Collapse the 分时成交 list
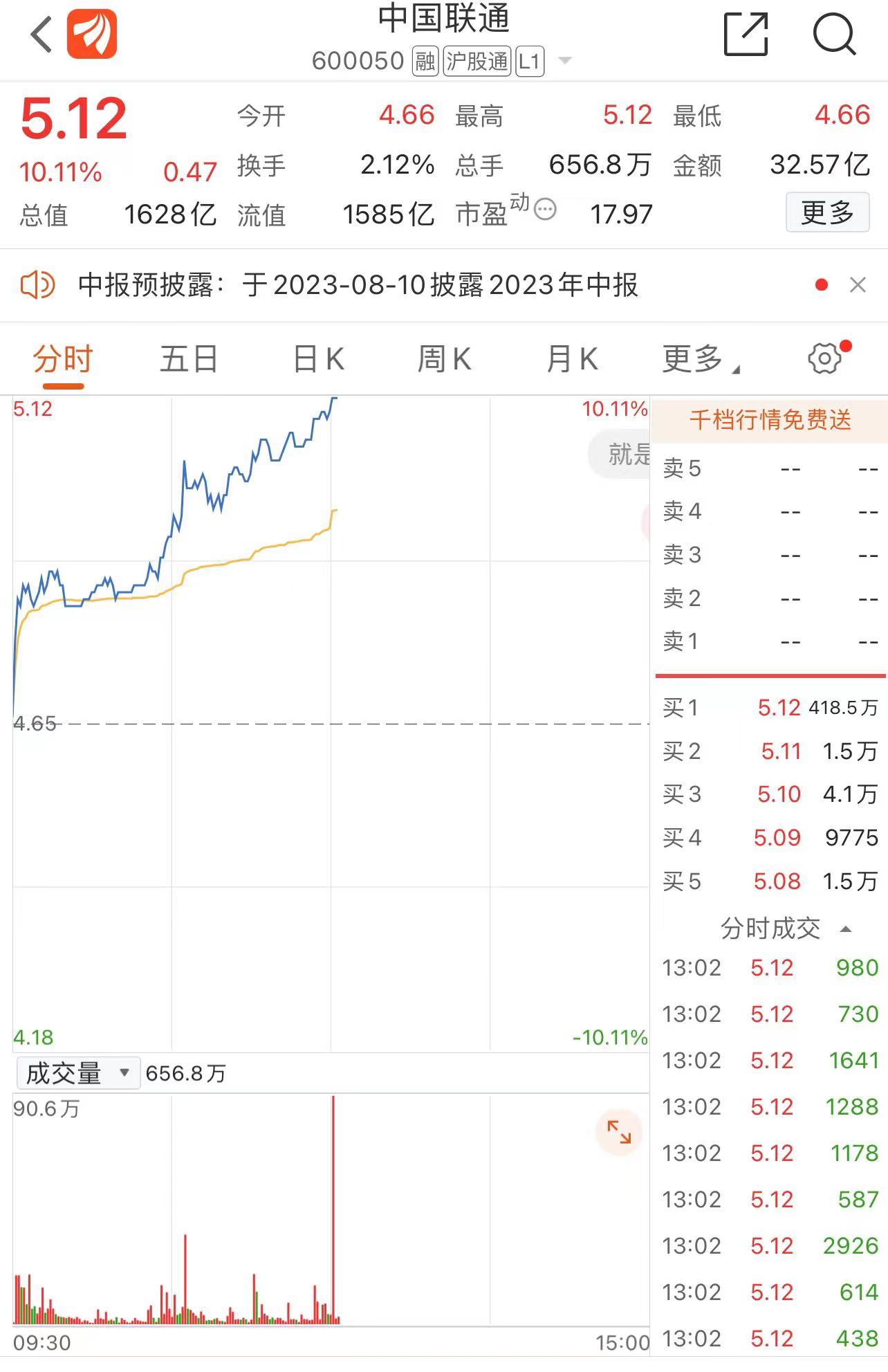888x1372 pixels. [x=845, y=929]
